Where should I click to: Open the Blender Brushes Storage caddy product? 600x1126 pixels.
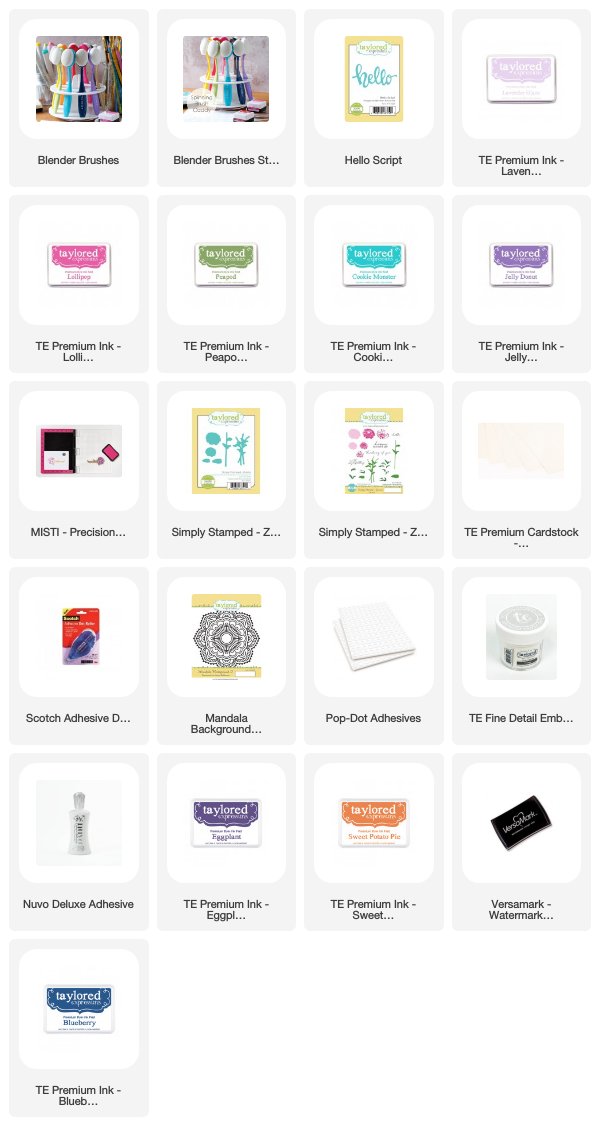(226, 98)
